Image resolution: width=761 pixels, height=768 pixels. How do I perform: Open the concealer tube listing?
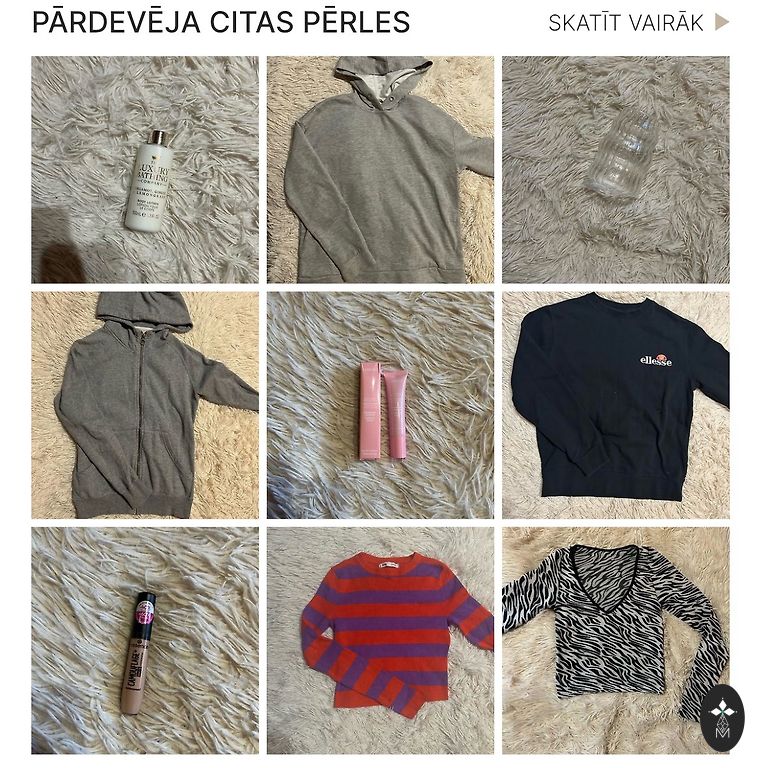pyautogui.click(x=144, y=640)
